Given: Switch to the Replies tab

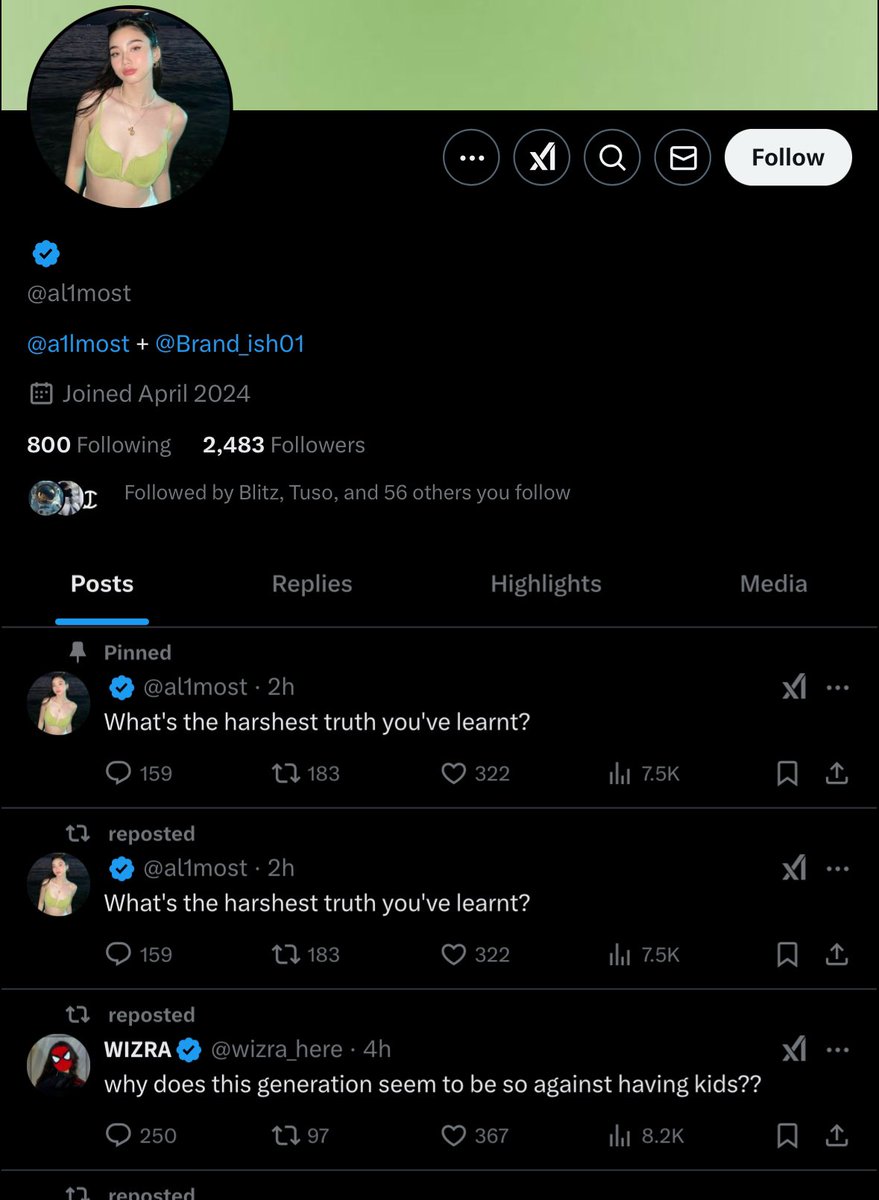Looking at the screenshot, I should point(312,584).
